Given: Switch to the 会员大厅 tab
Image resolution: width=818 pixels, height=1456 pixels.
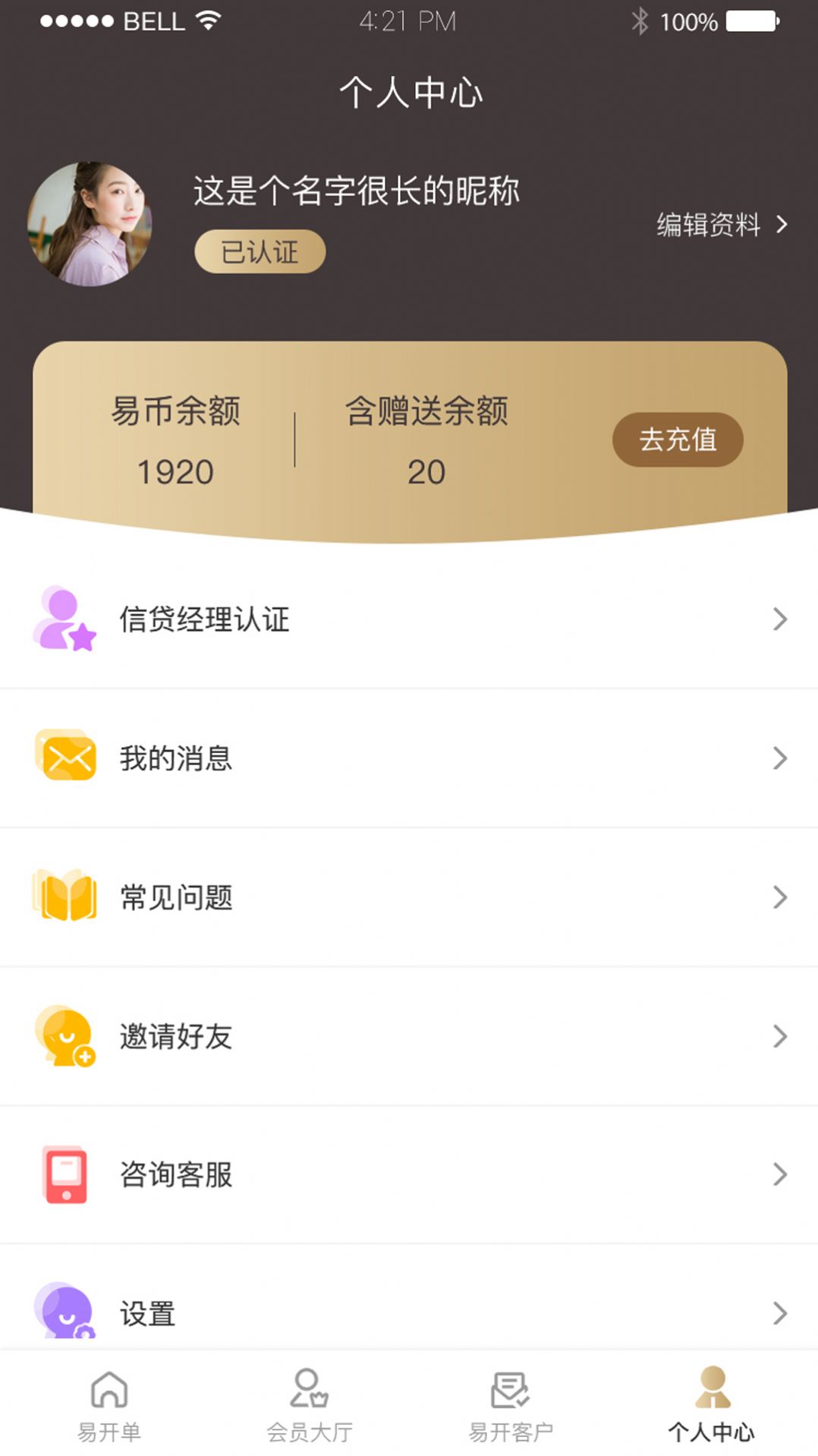Looking at the screenshot, I should click(x=310, y=1405).
